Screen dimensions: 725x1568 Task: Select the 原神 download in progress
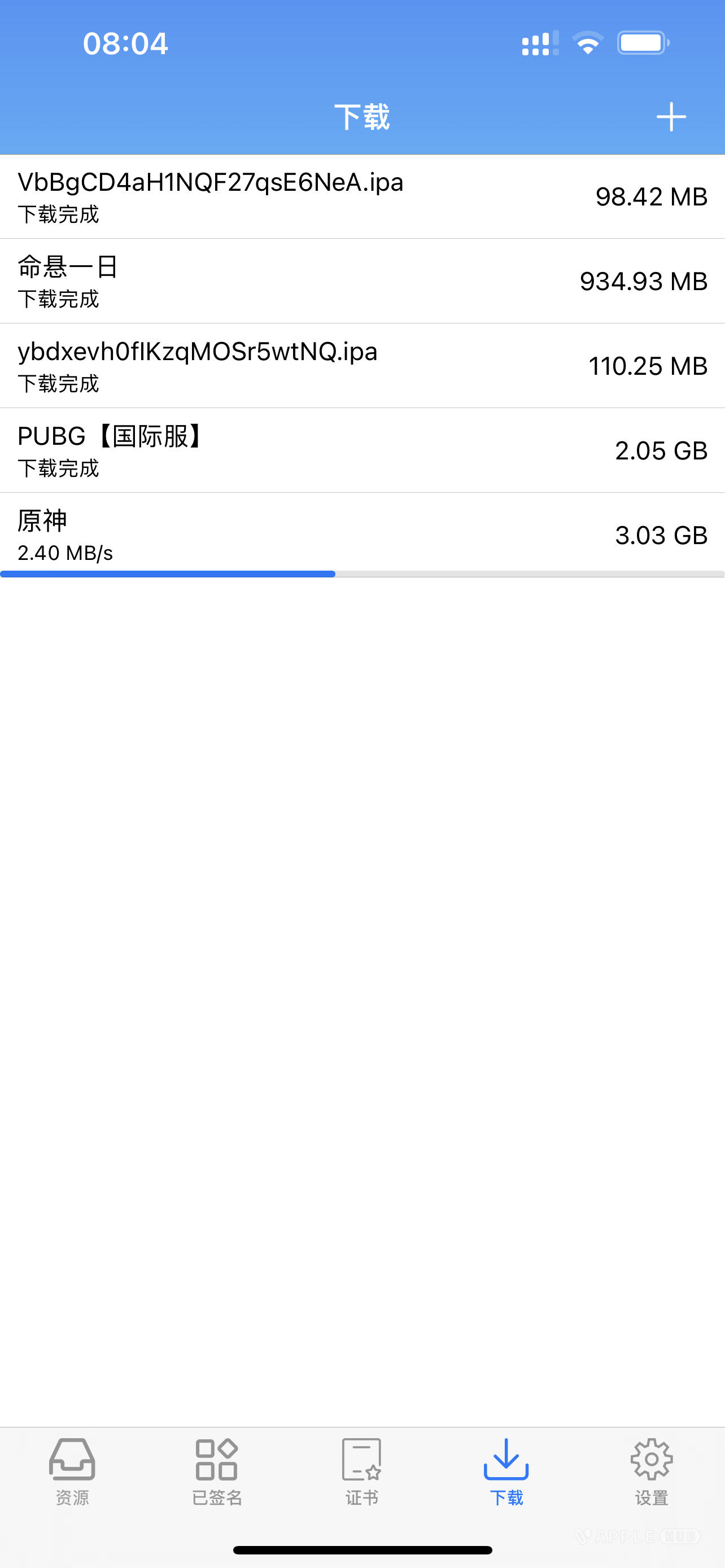pyautogui.click(x=362, y=535)
